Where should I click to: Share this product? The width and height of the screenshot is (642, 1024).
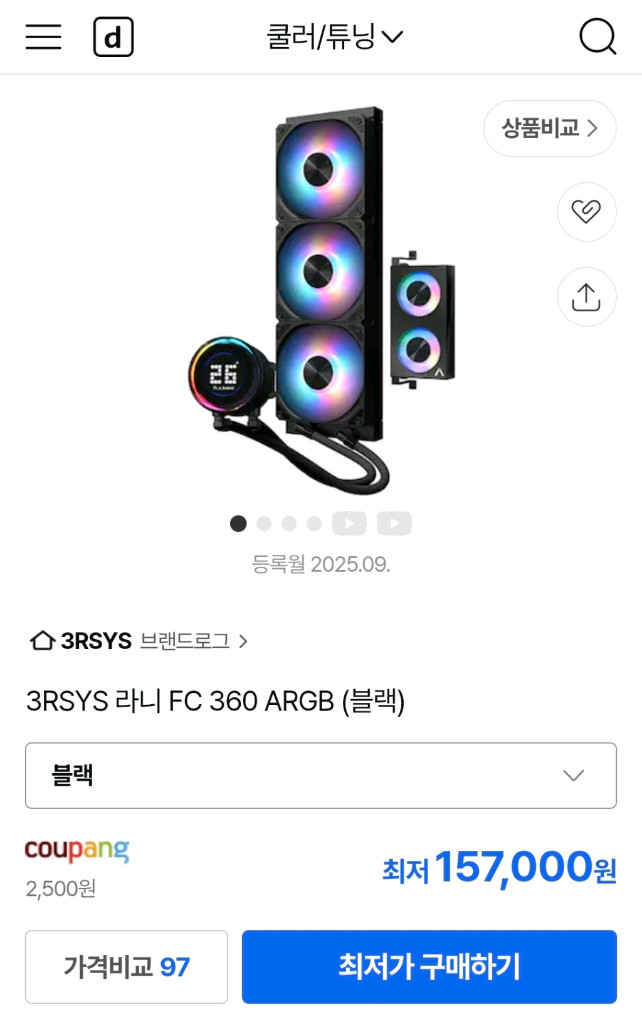(586, 297)
